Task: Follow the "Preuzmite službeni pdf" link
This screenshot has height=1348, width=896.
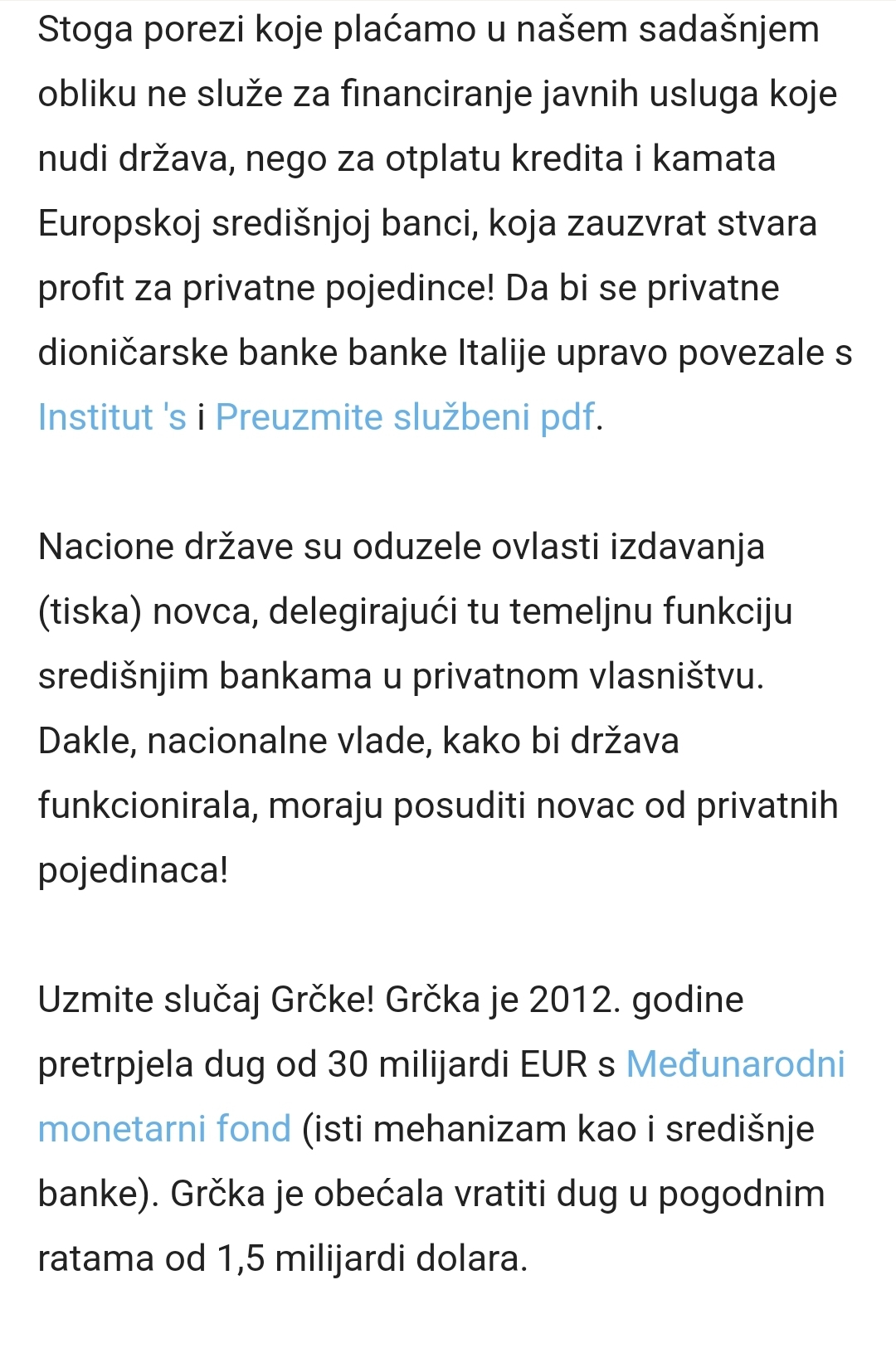Action: pyautogui.click(x=405, y=417)
